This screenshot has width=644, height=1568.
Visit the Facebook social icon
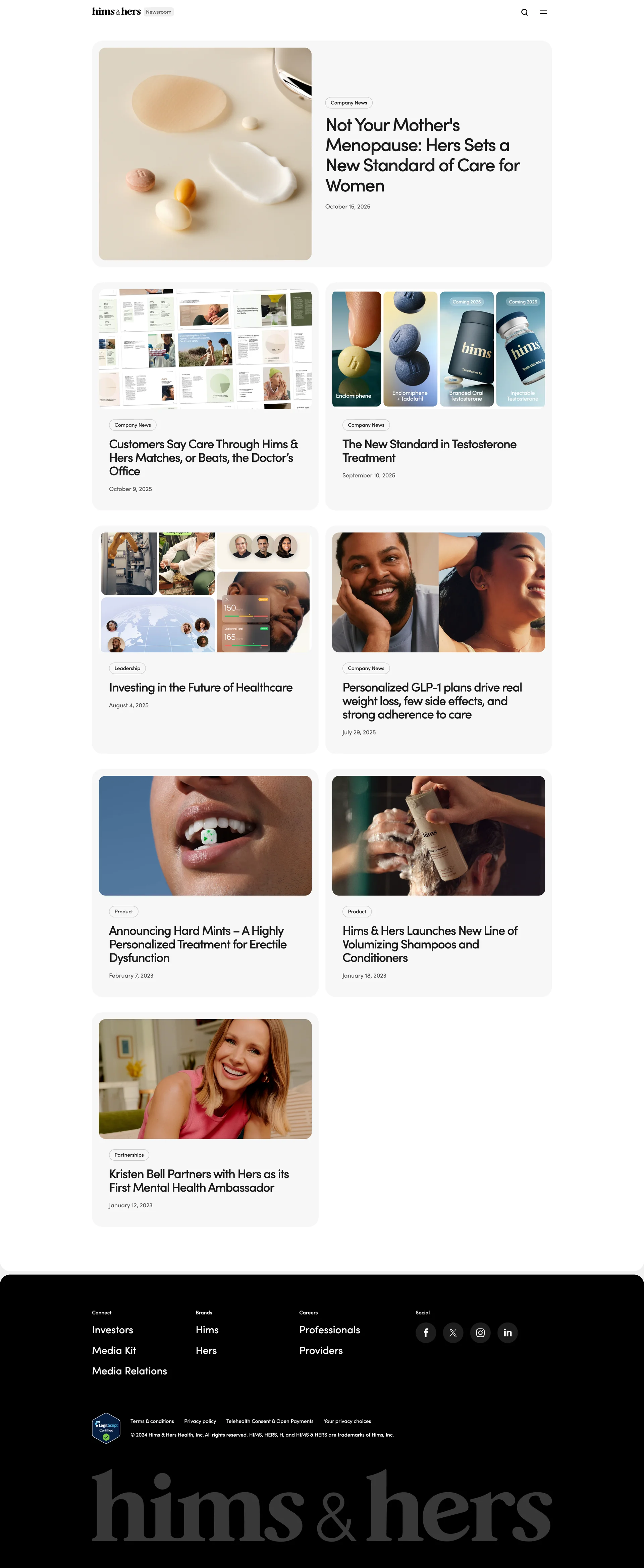(425, 1332)
